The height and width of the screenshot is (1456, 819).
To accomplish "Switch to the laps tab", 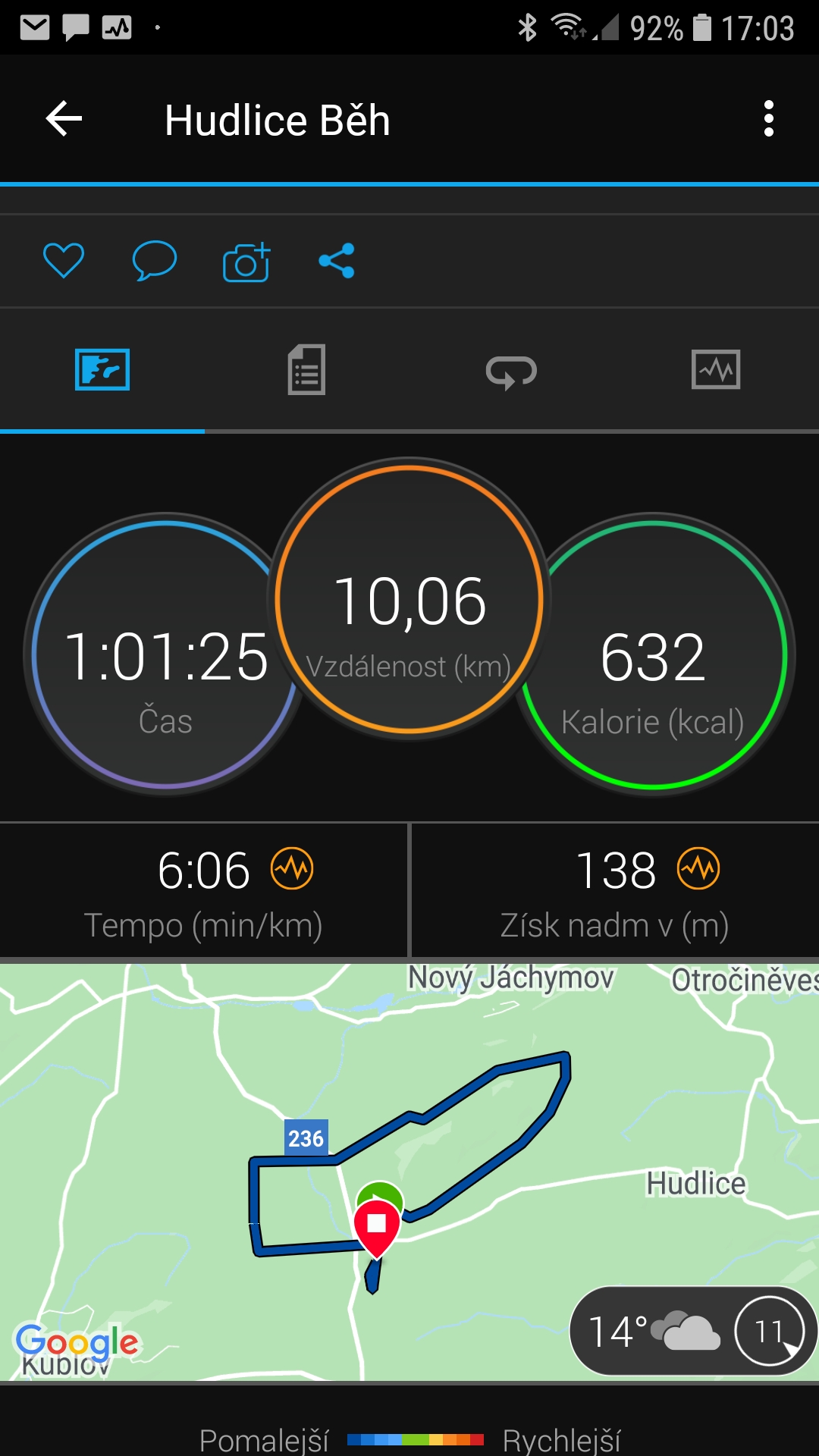I will (x=511, y=372).
